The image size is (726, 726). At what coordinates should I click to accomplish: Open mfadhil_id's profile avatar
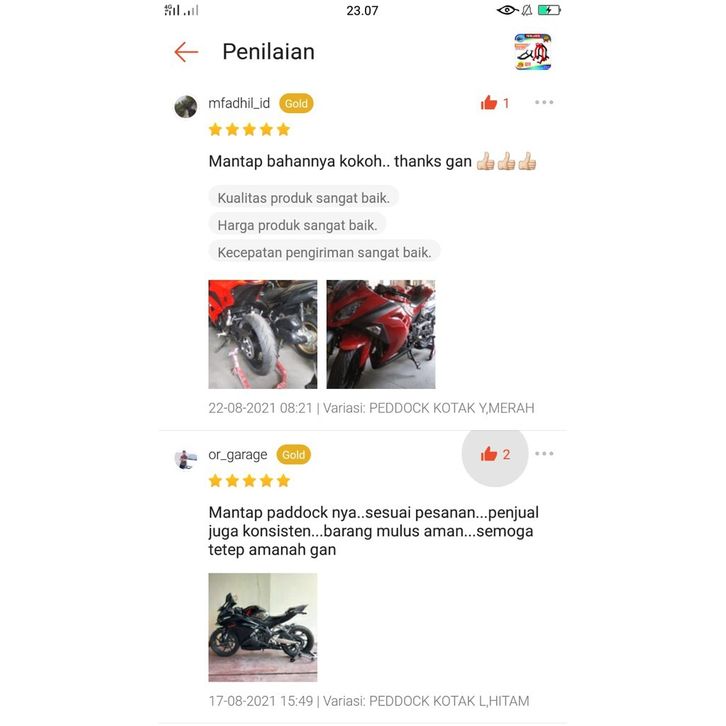[x=186, y=106]
